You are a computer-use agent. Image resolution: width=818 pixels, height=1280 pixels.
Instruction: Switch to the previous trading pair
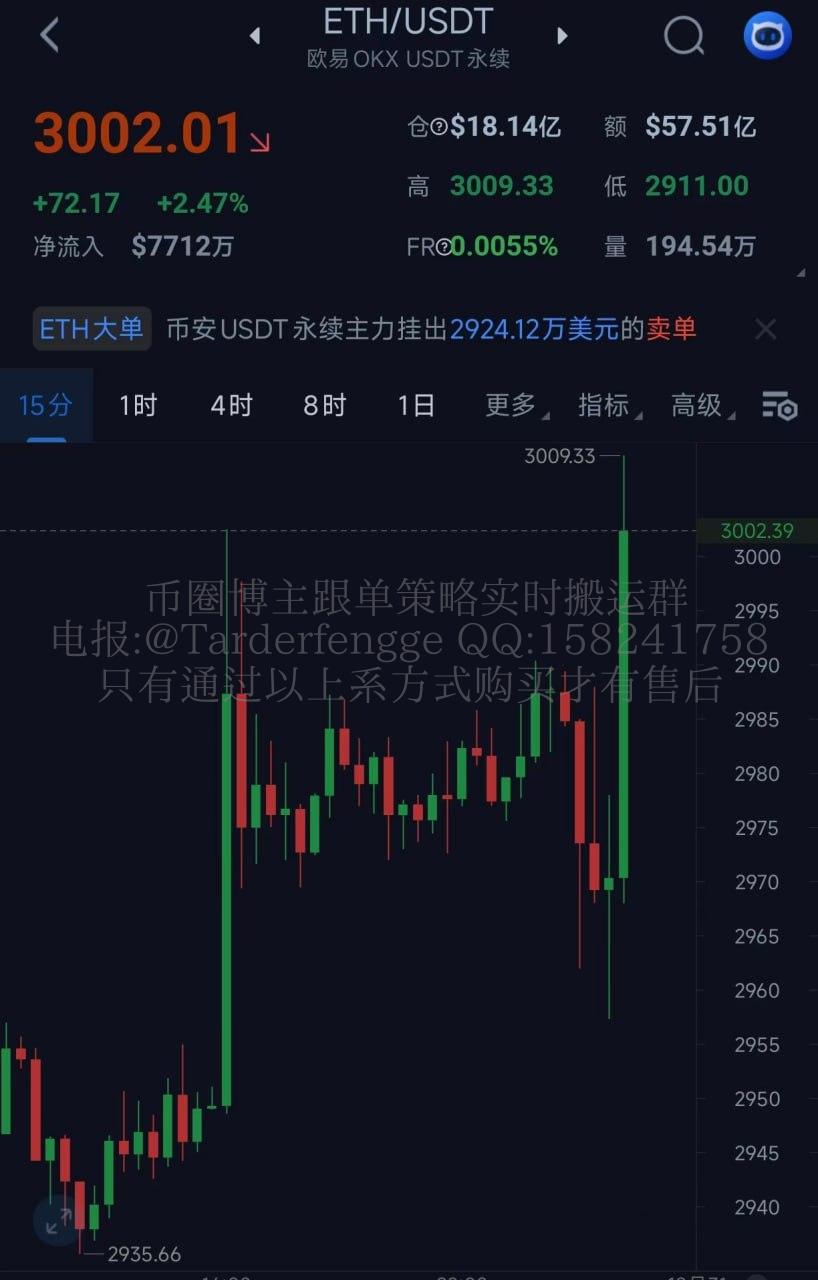(255, 36)
